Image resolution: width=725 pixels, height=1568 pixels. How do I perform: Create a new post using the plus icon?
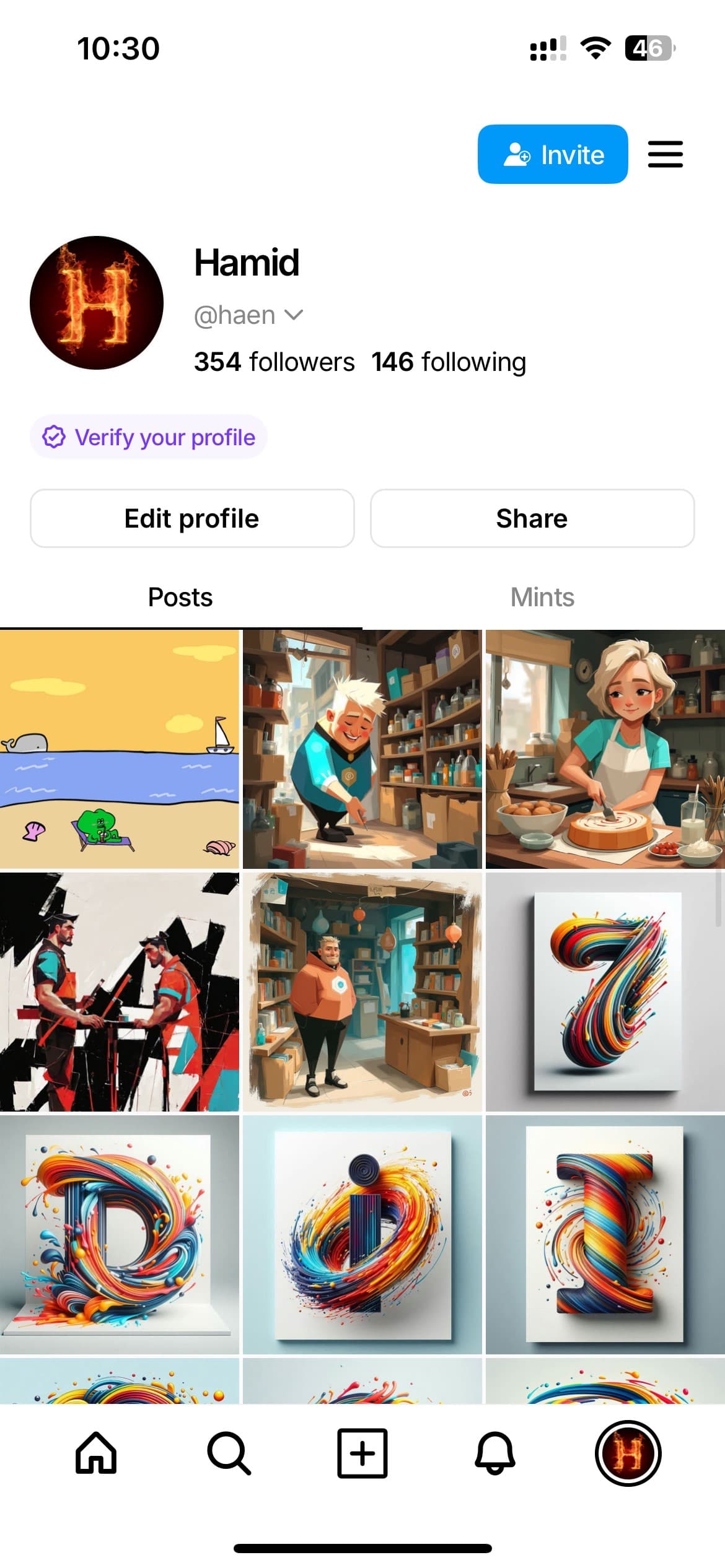click(362, 1452)
